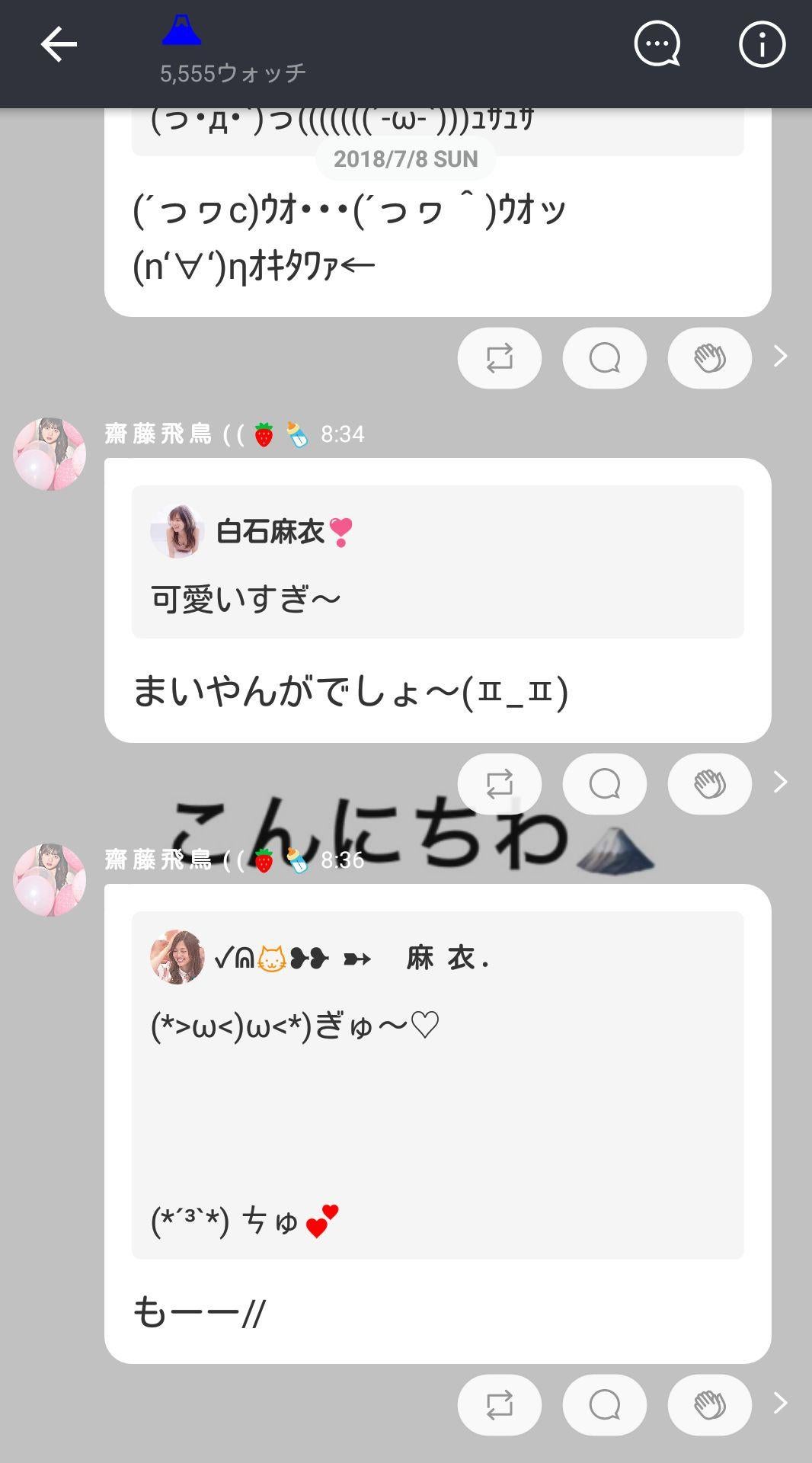Open comments on the emoticon post
The image size is (812, 1463).
click(604, 357)
